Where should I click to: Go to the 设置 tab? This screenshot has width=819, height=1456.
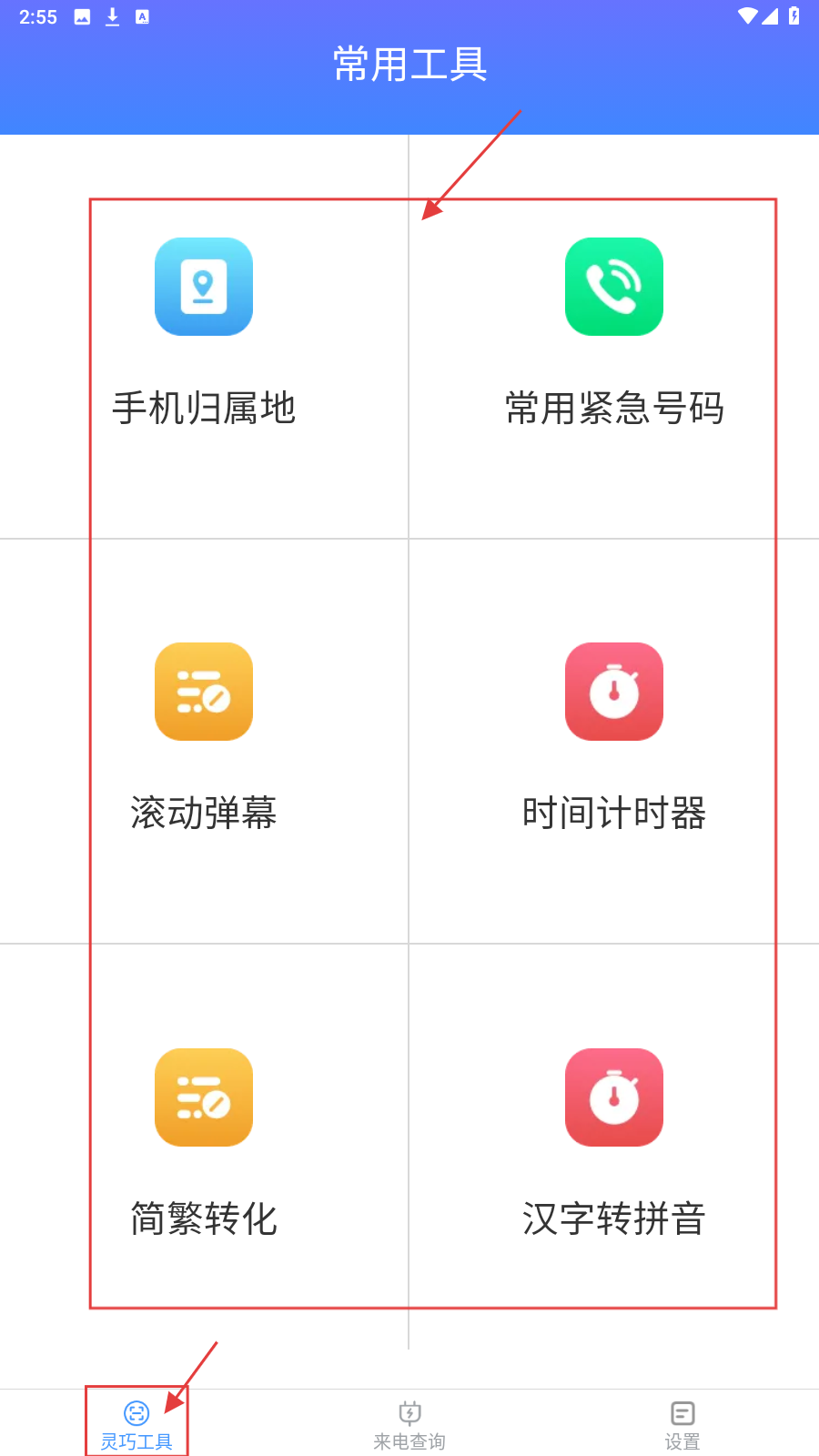682,1424
